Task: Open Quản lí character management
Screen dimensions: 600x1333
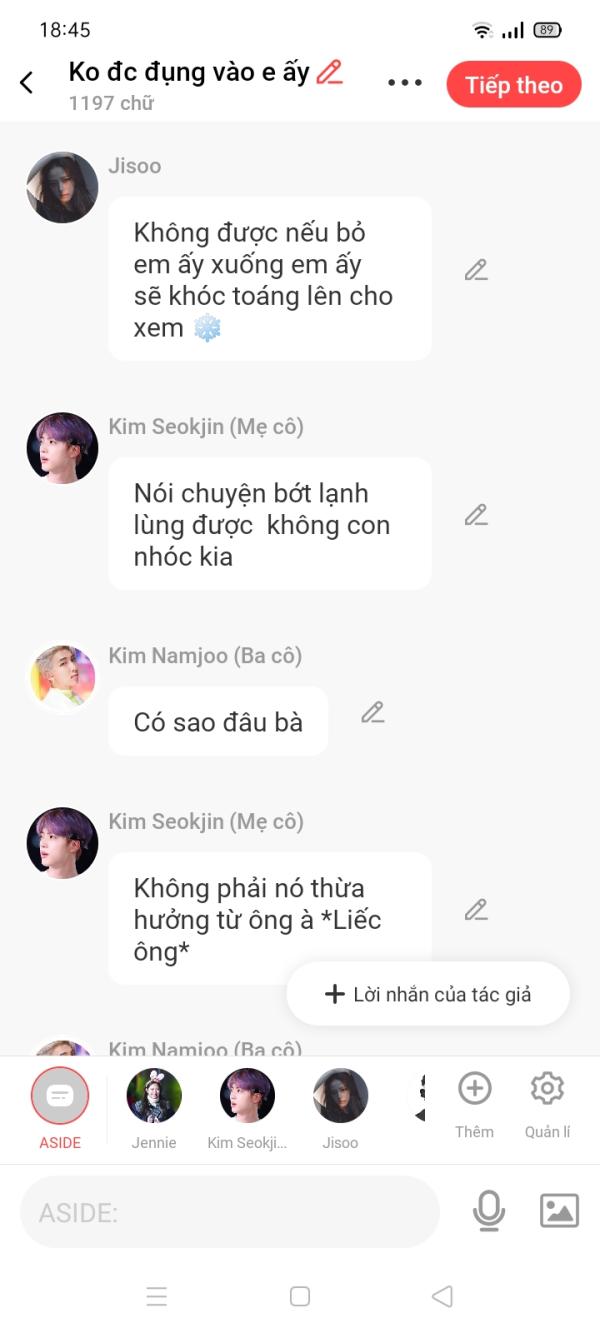Action: (547, 1098)
